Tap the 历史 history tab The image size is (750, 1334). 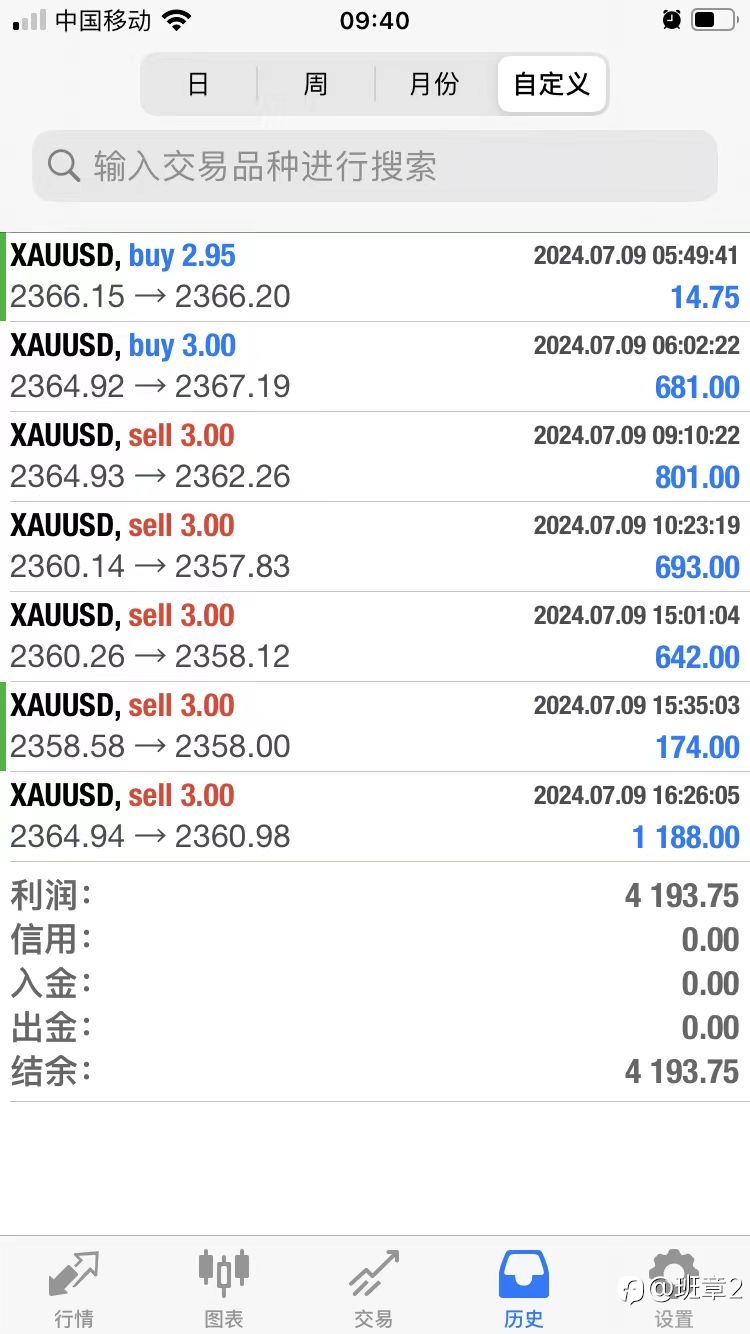coord(524,1287)
